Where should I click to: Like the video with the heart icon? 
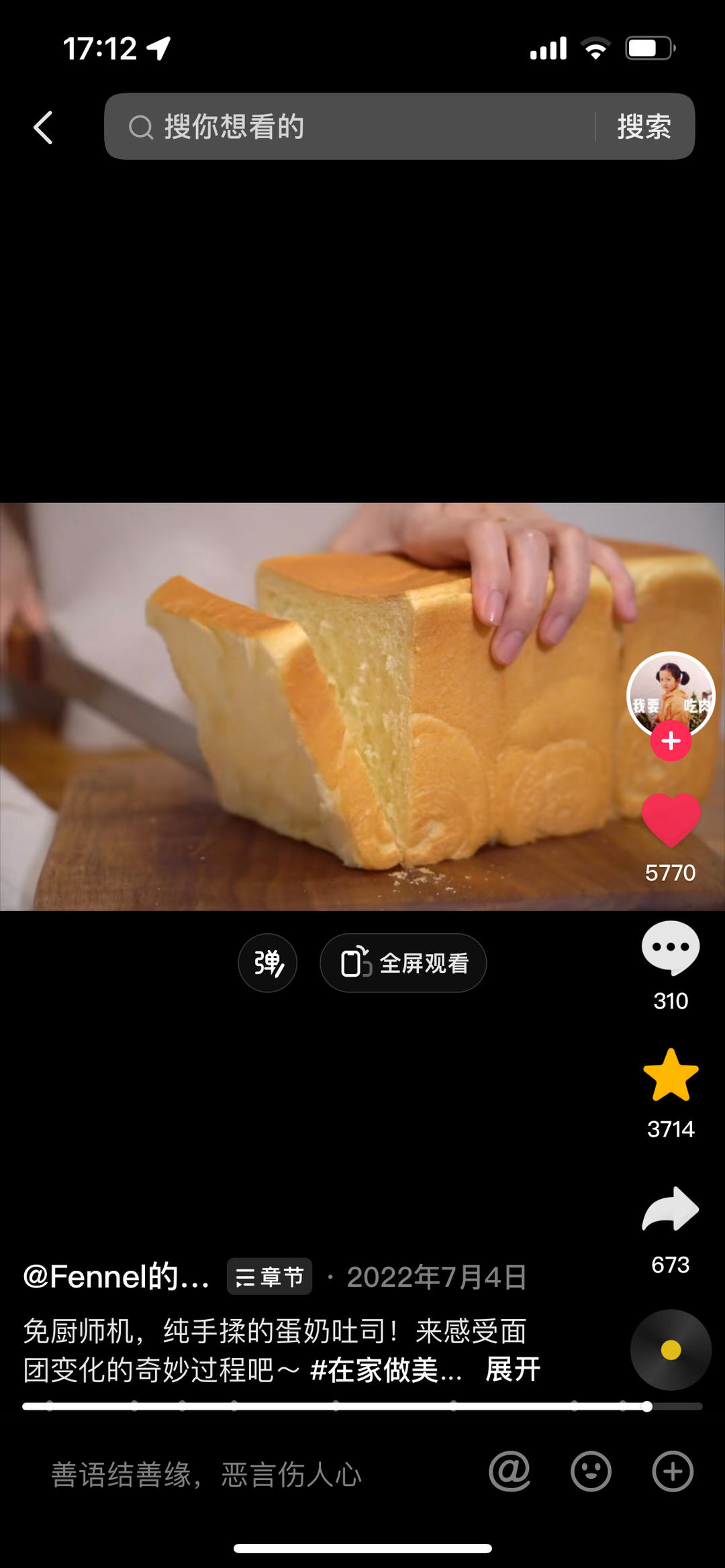click(x=671, y=820)
